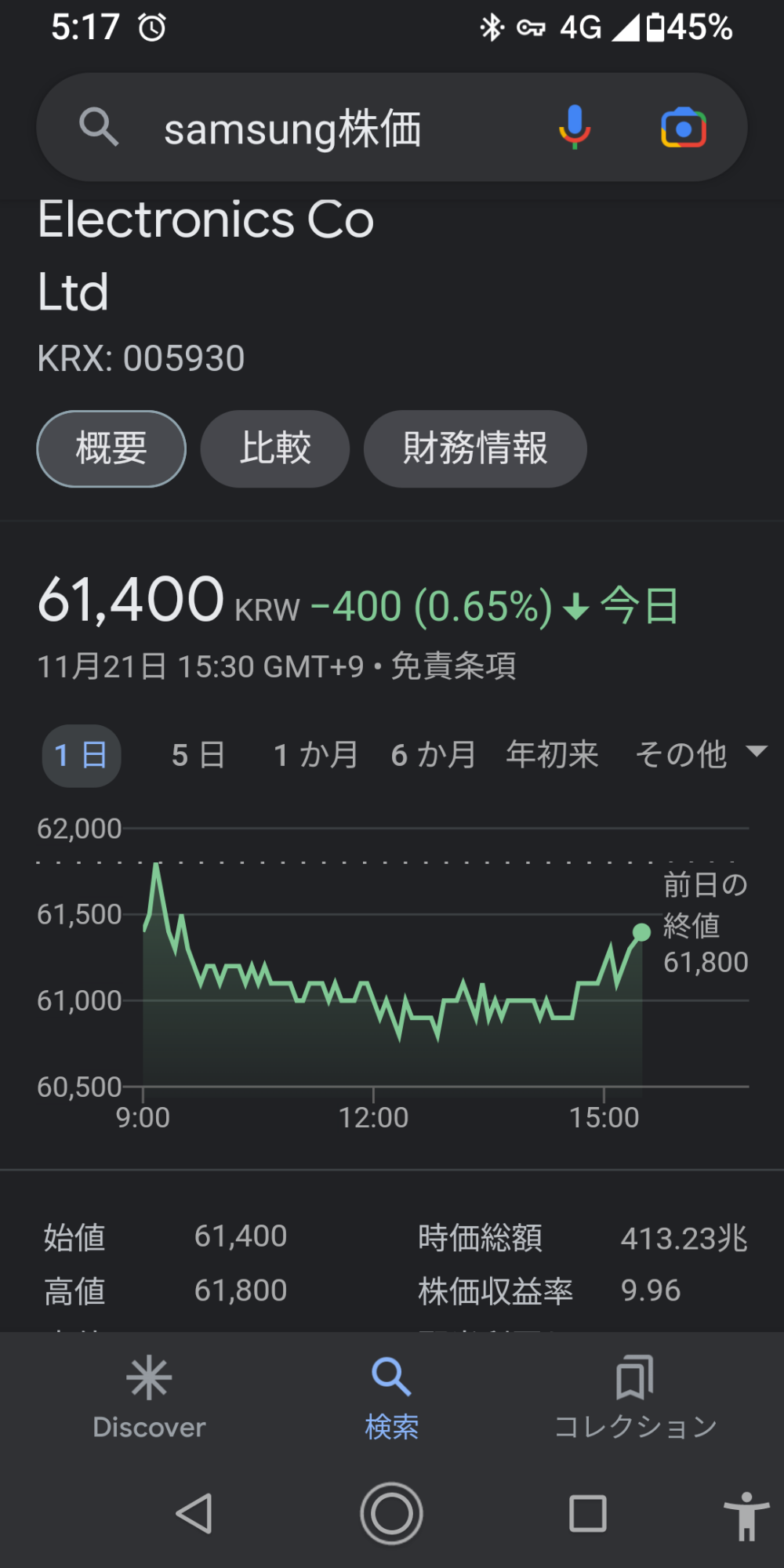The height and width of the screenshot is (1568, 784).
Task: Open the 財務情報 chip
Action: pos(475,448)
